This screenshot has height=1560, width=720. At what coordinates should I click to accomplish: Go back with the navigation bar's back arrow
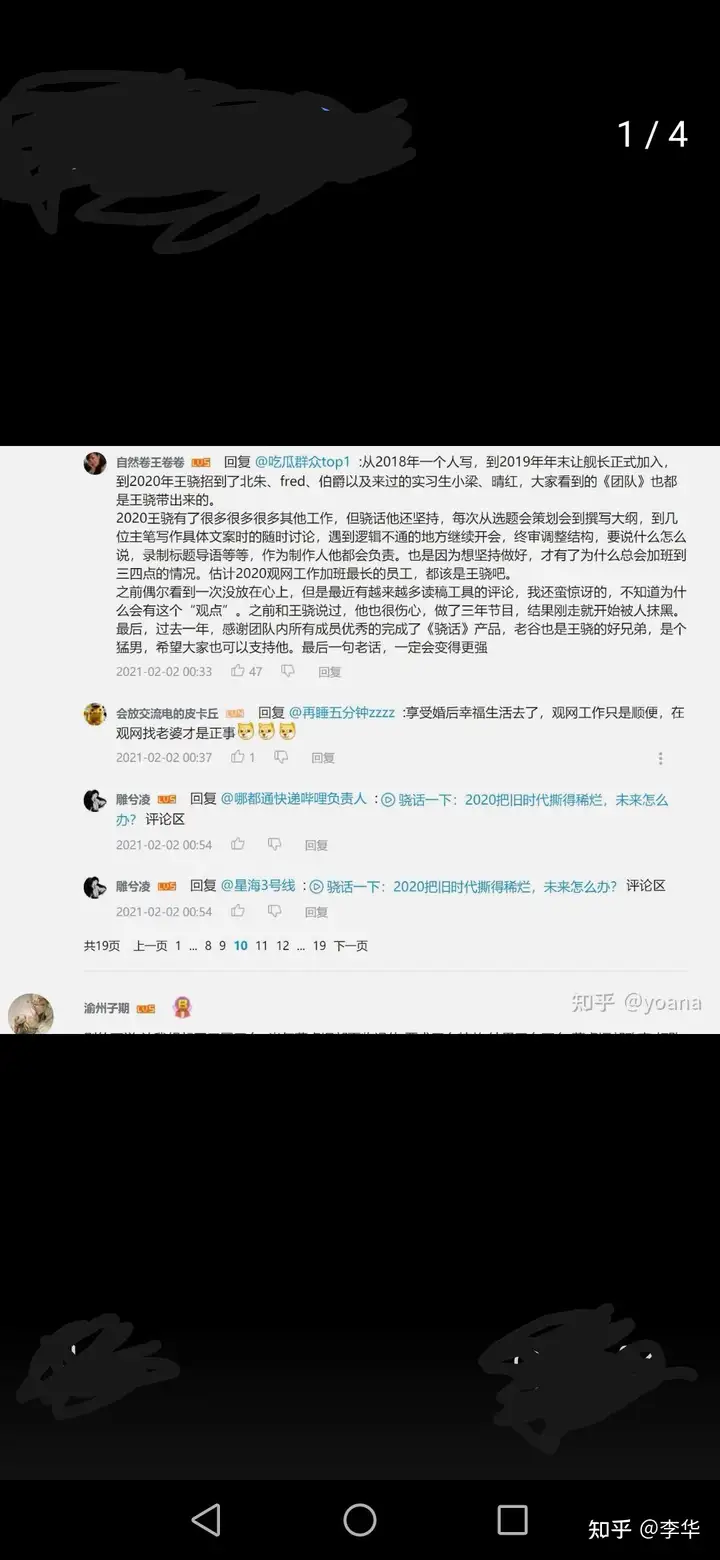(206, 1520)
